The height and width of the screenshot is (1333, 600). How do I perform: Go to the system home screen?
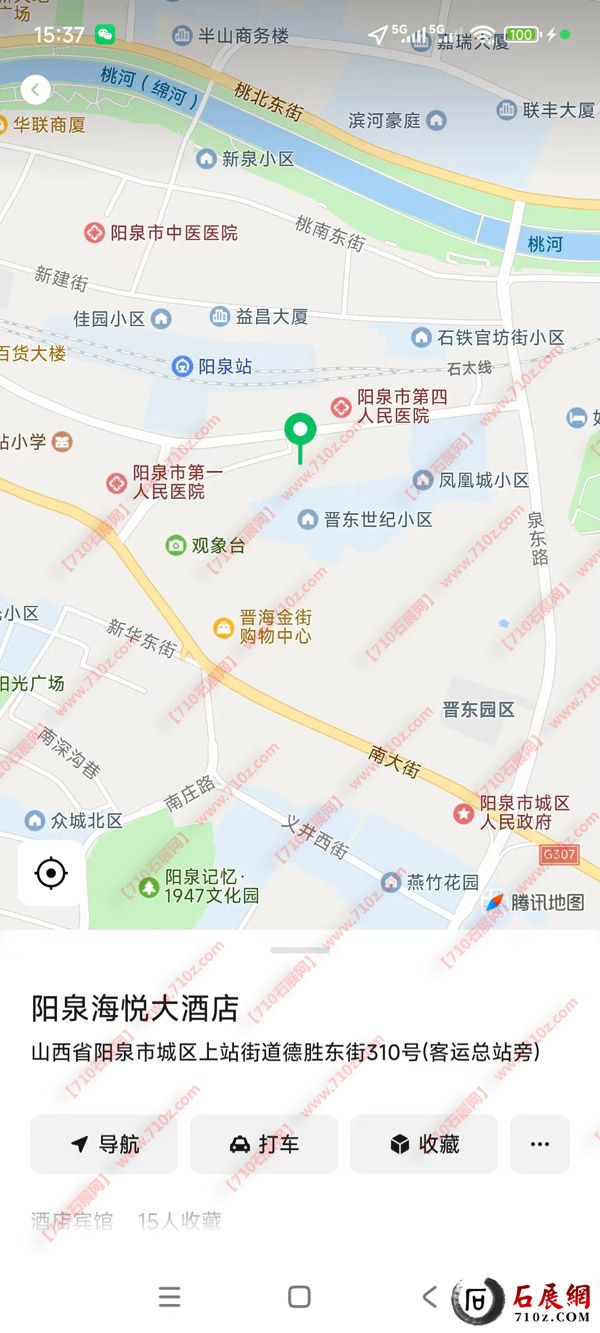pos(299,1297)
